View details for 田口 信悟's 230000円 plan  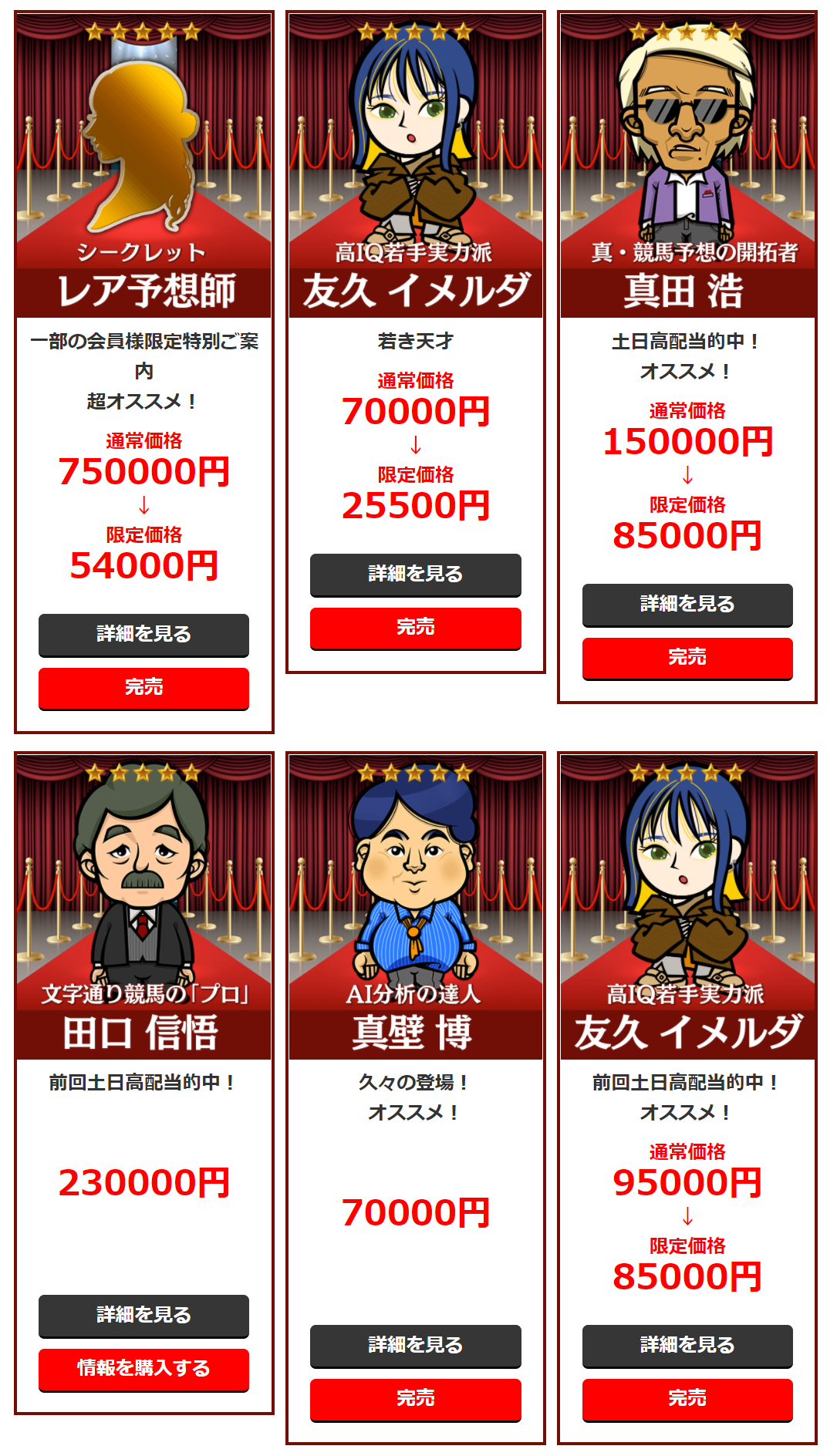click(x=143, y=1316)
